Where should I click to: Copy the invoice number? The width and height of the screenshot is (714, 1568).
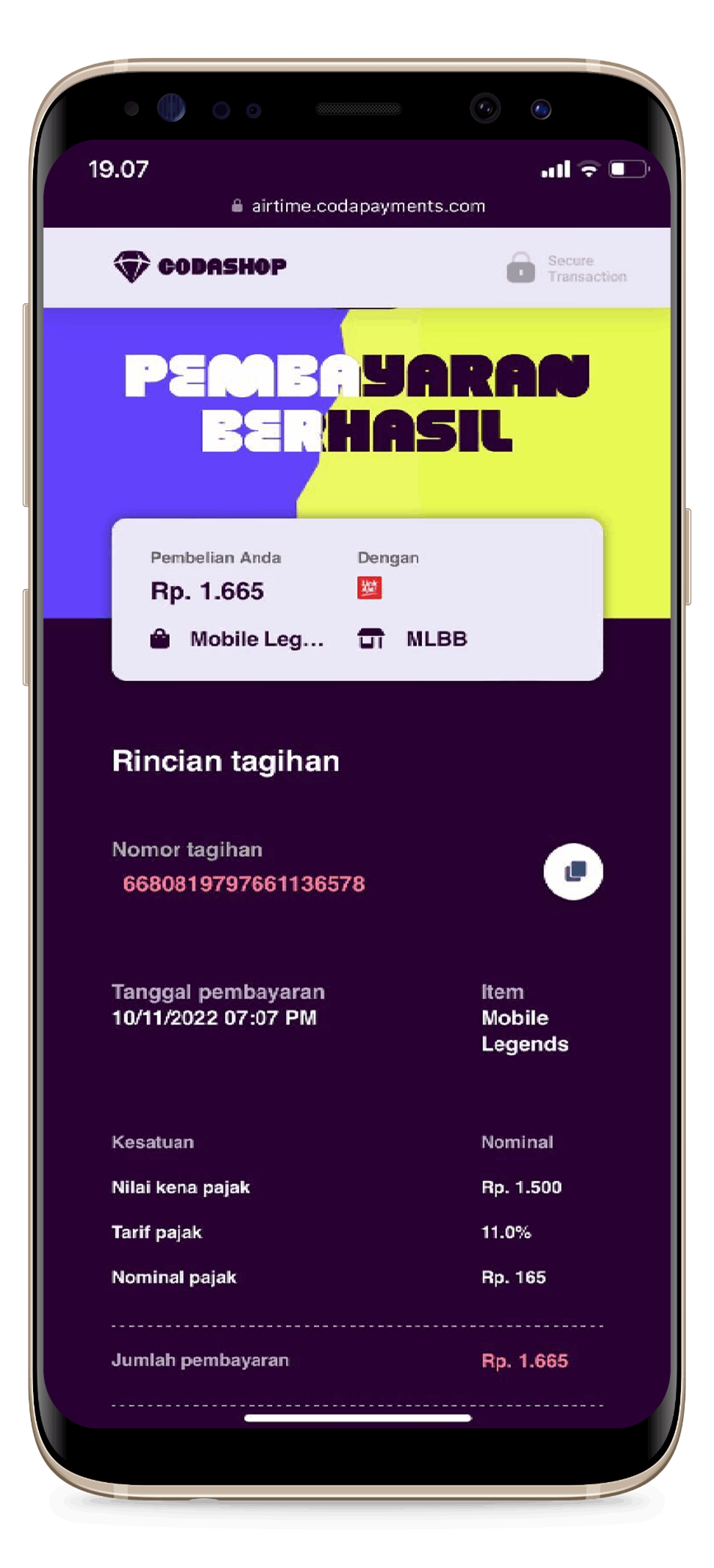[x=573, y=872]
